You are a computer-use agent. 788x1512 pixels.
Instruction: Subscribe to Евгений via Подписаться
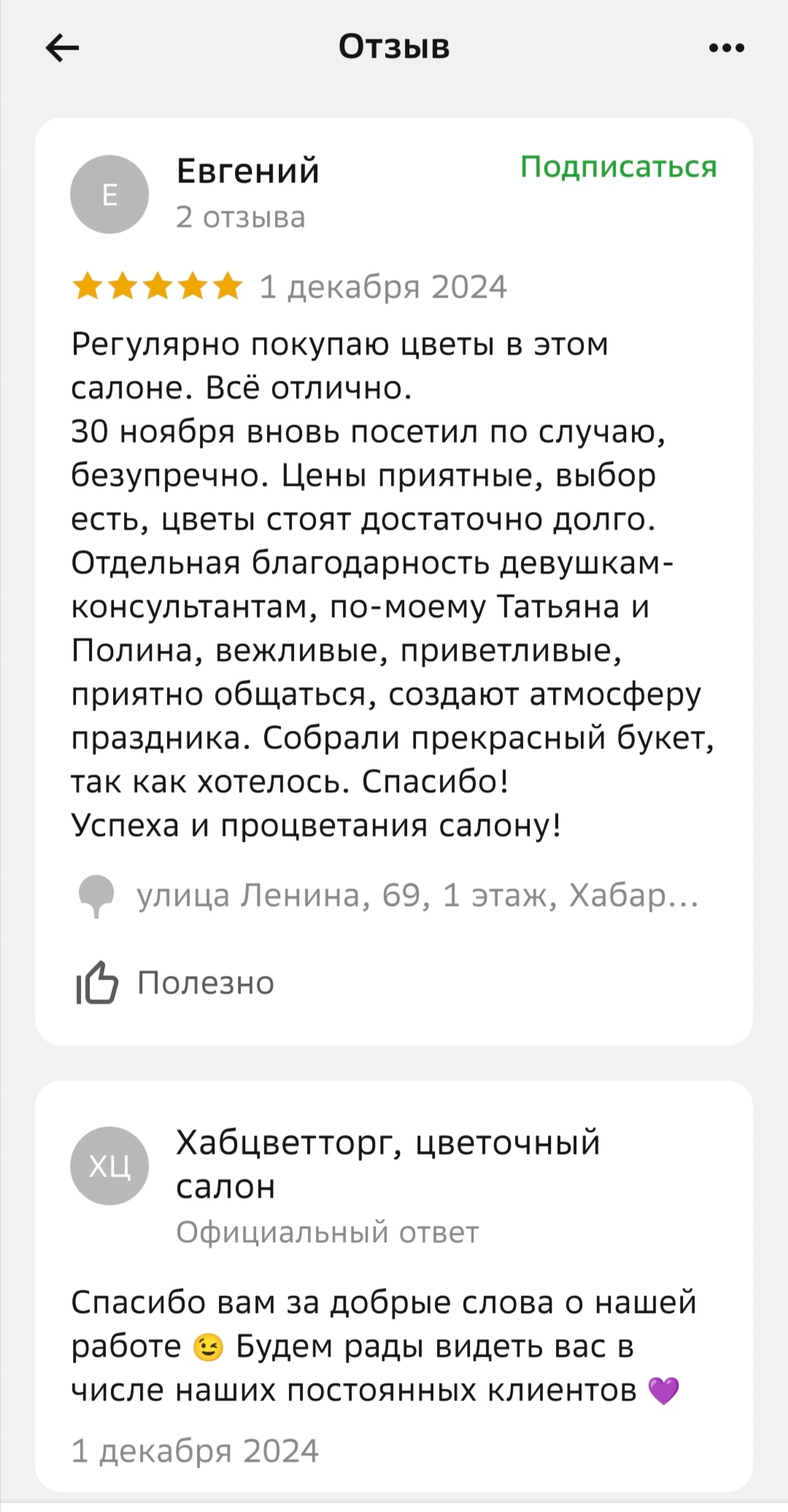click(618, 167)
